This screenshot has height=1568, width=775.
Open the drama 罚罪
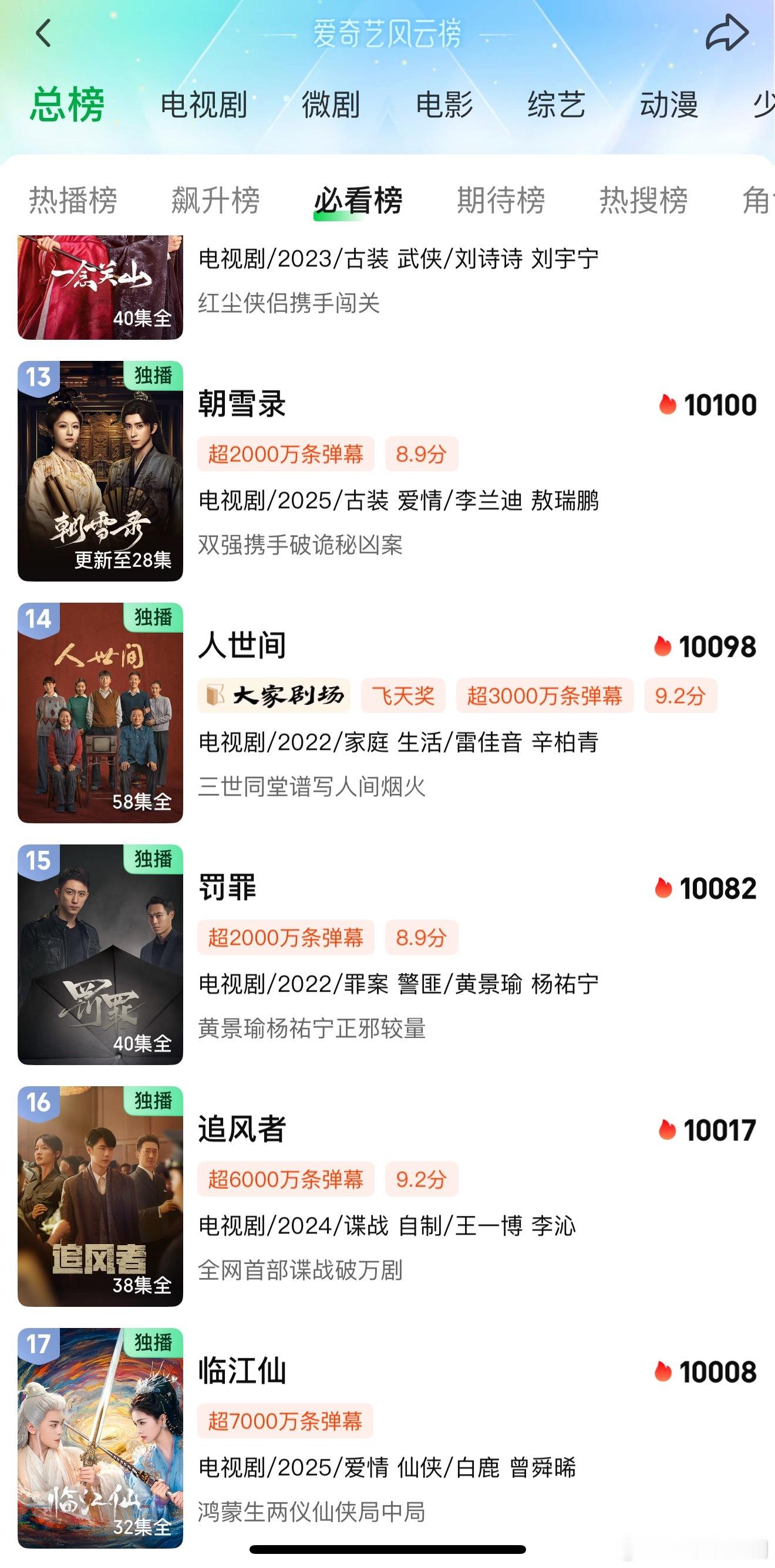coord(387,954)
